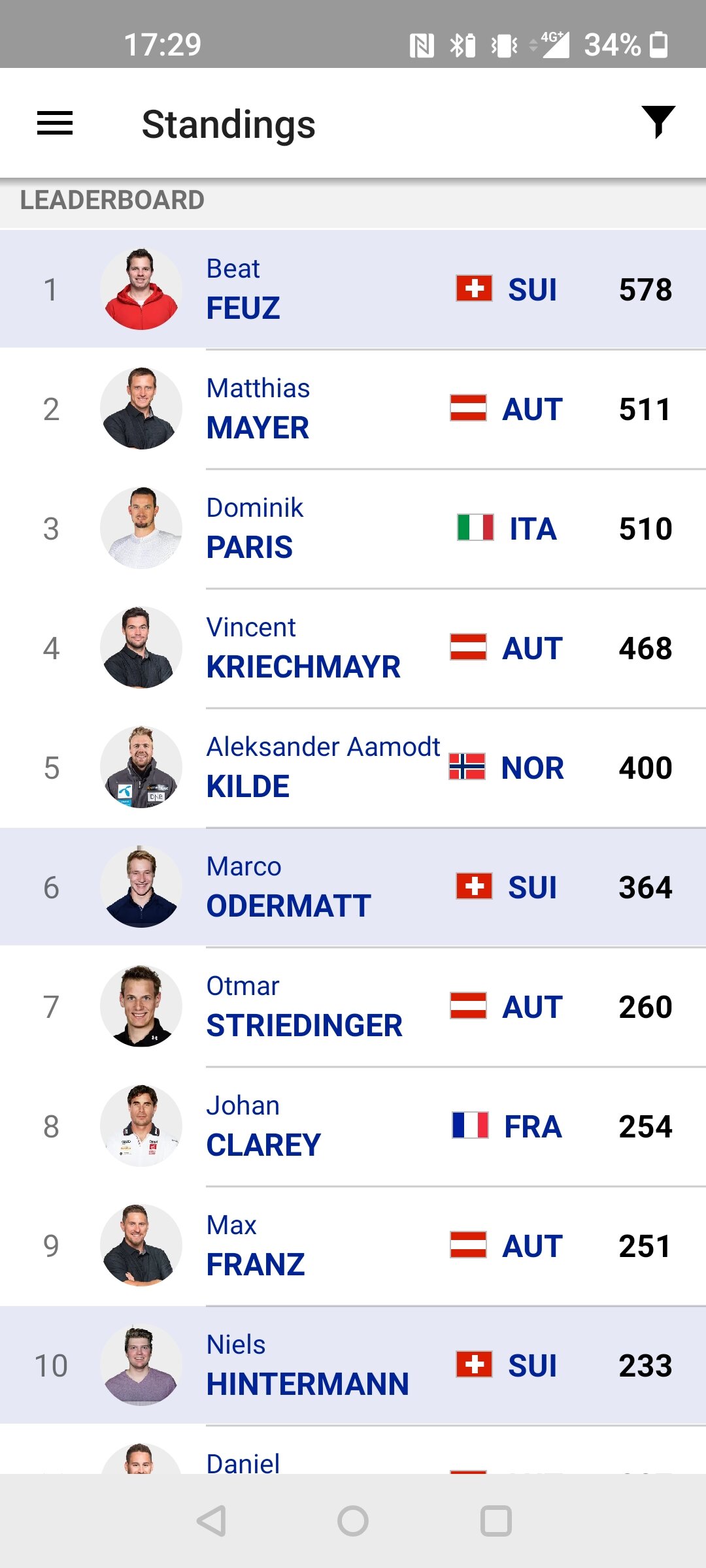Tap the system home button

(353, 1521)
